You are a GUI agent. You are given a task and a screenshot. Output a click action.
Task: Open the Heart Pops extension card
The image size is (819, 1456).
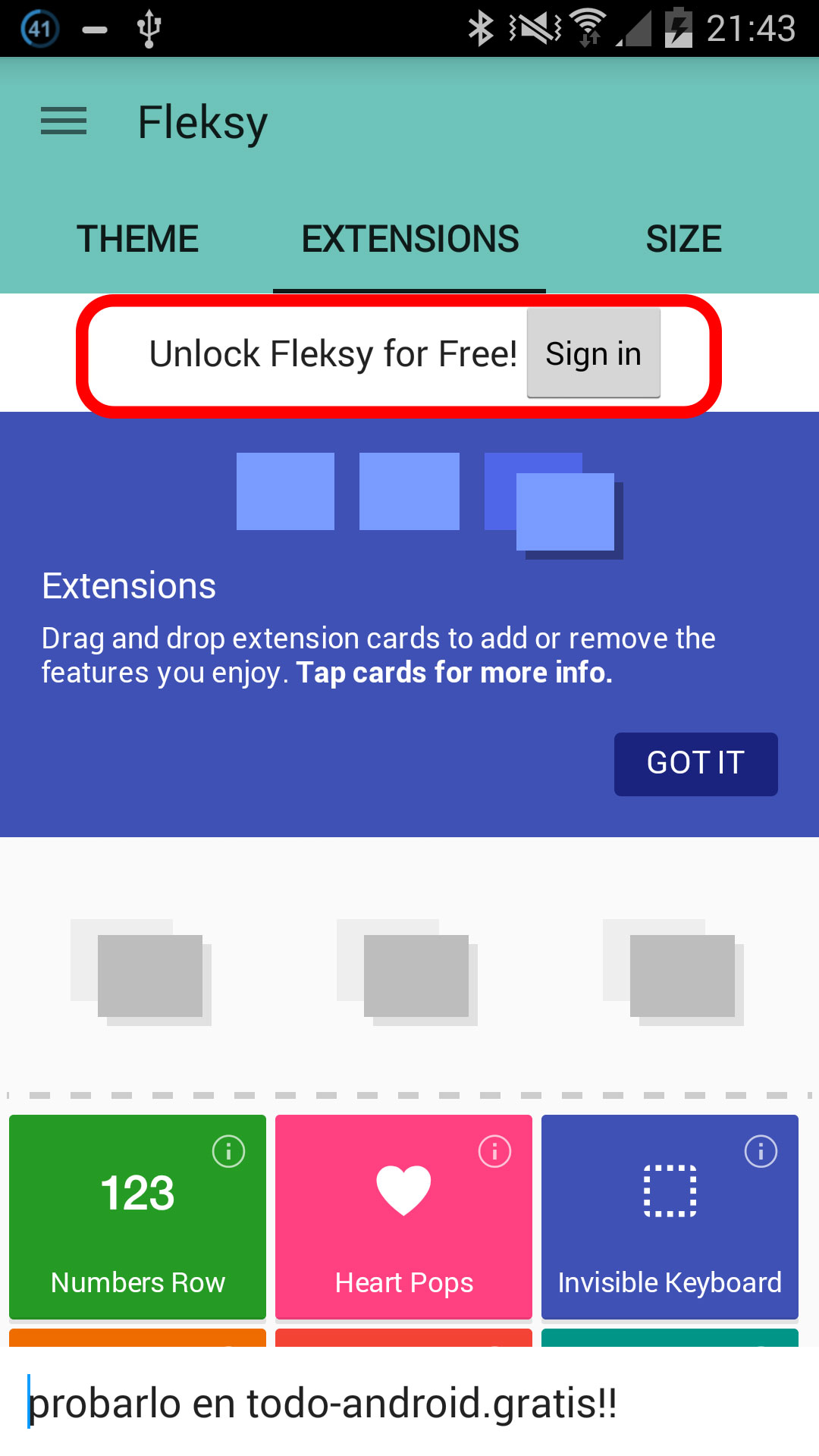tap(403, 1228)
